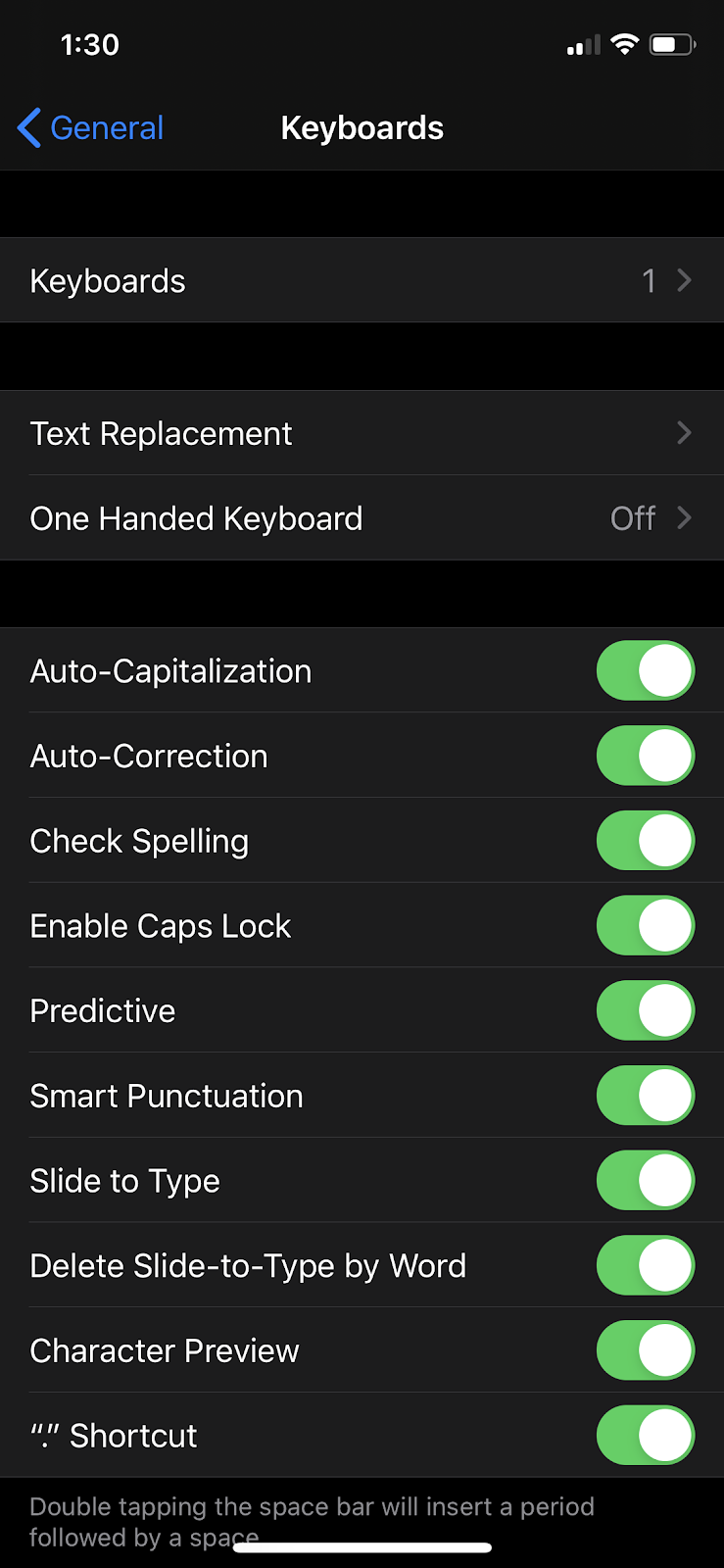
Task: Disable the Auto-Correction switch
Action: point(646,756)
